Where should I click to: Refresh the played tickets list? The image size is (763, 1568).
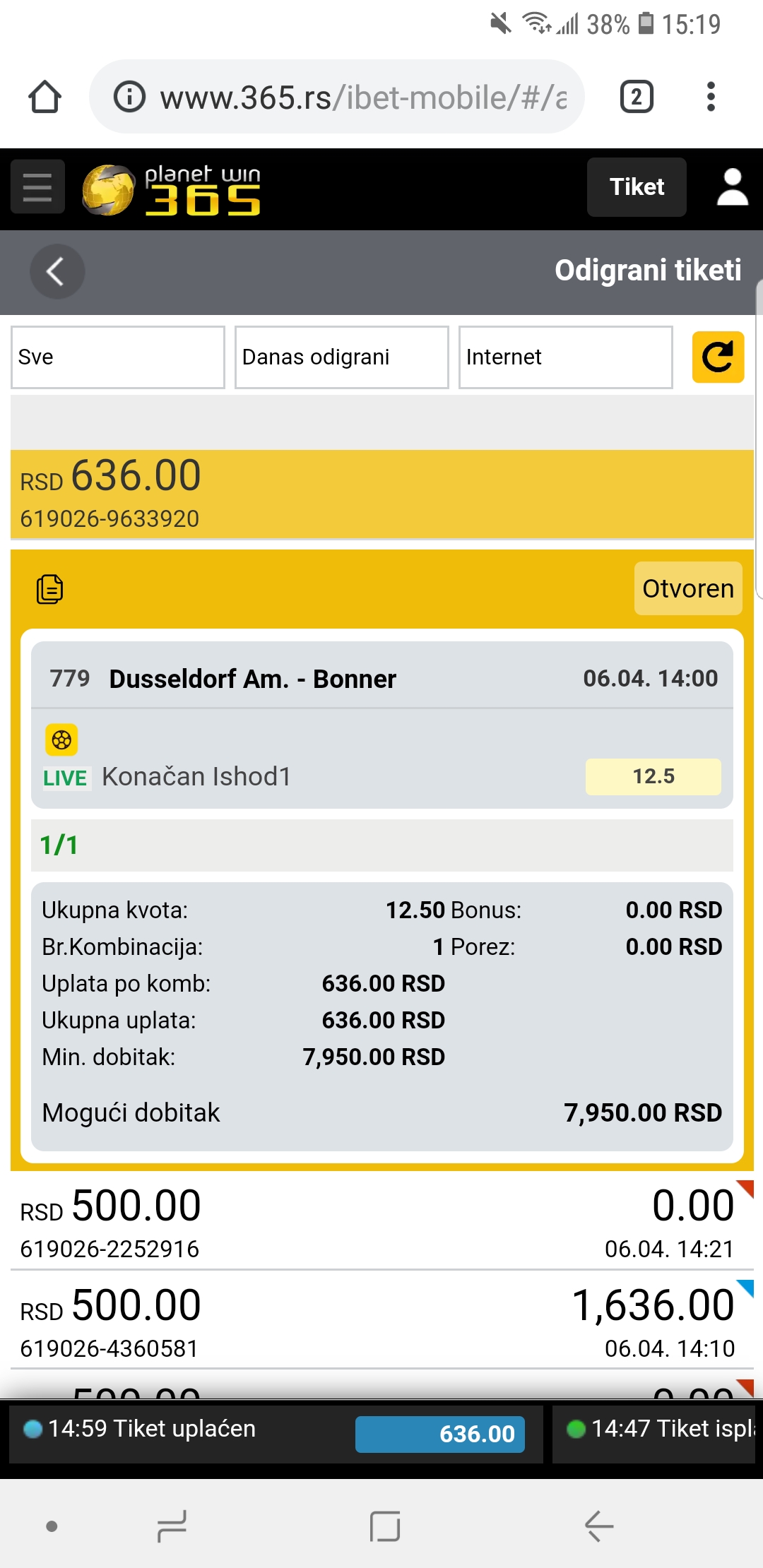pos(718,357)
